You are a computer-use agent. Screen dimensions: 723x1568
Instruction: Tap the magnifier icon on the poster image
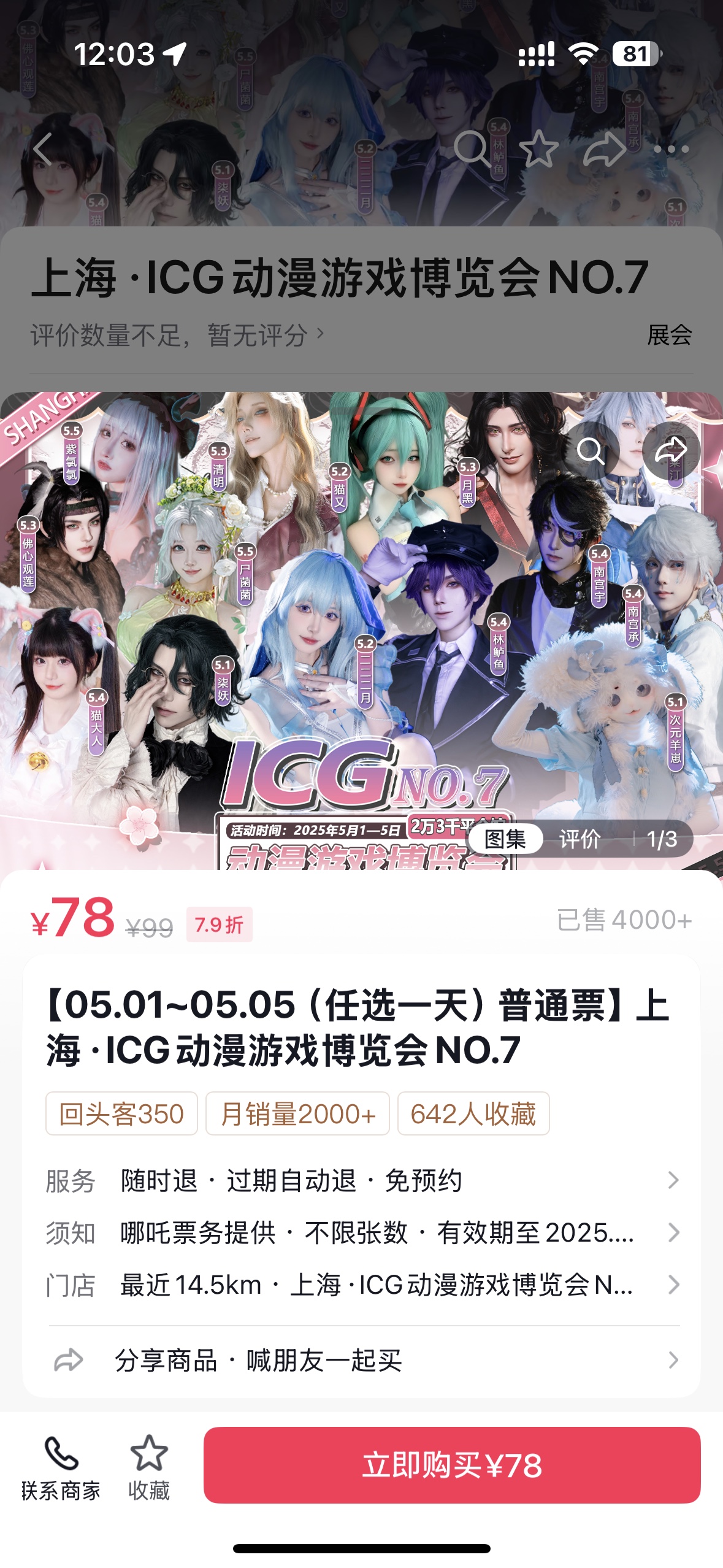591,451
